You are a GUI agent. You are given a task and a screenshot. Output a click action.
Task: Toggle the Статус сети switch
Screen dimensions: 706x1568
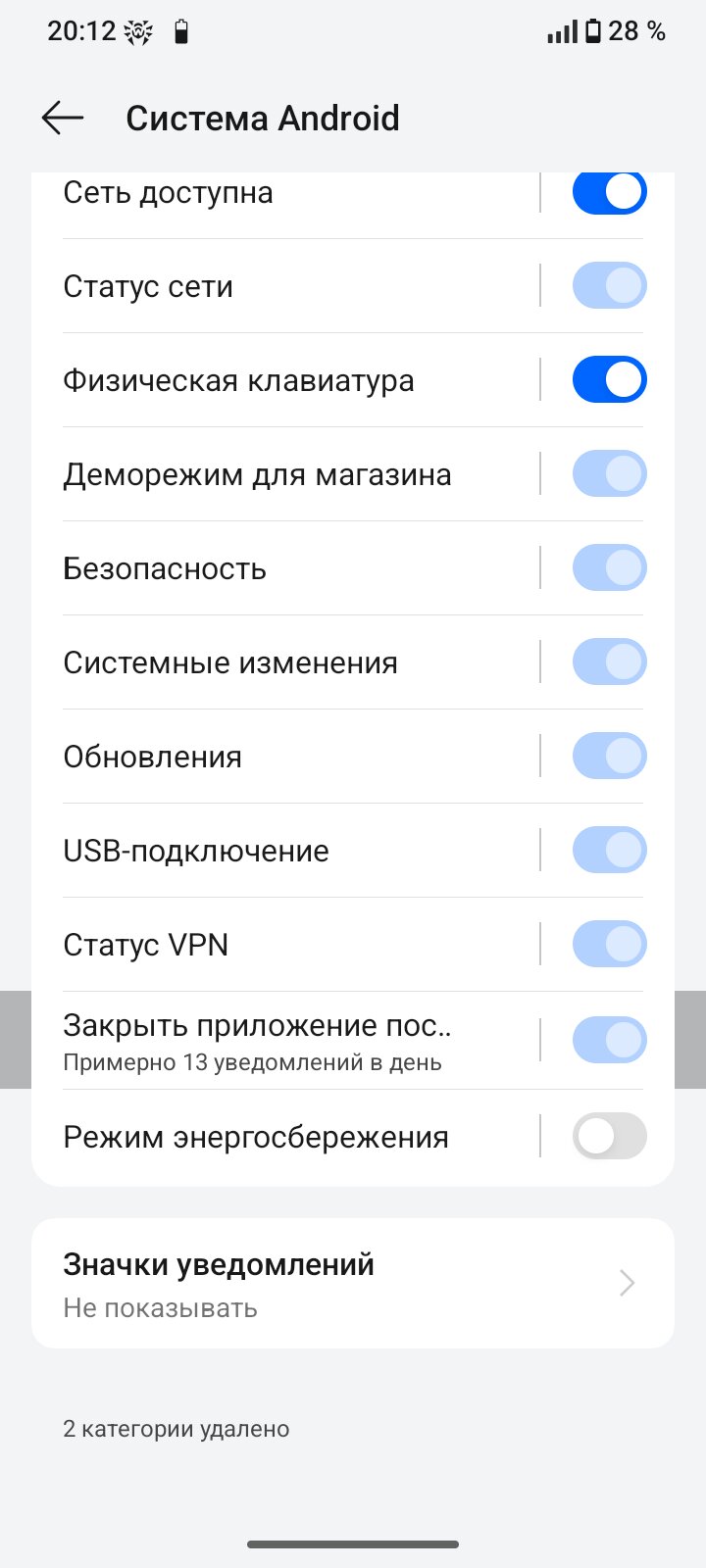[609, 286]
